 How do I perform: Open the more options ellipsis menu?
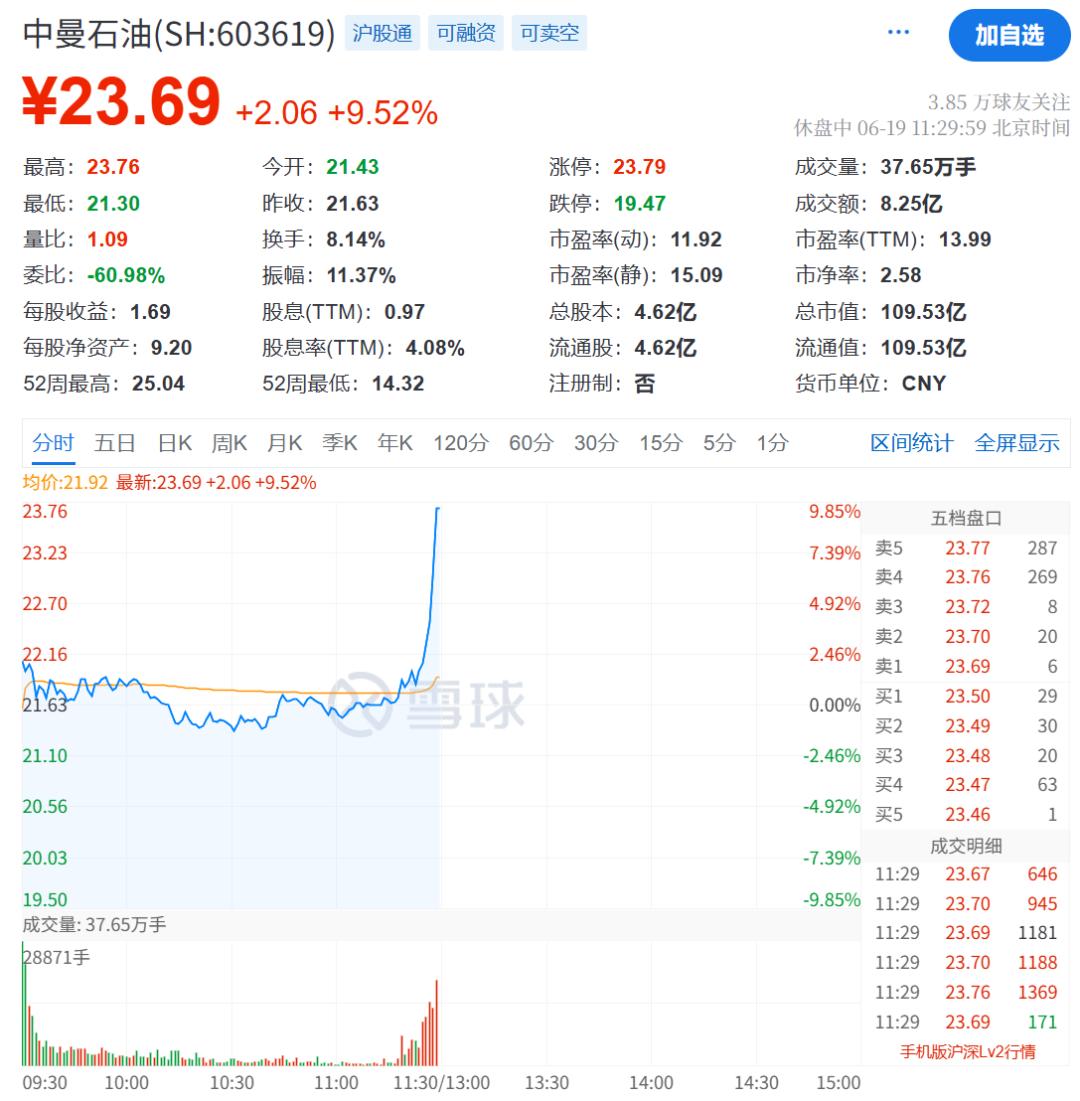pyautogui.click(x=897, y=33)
